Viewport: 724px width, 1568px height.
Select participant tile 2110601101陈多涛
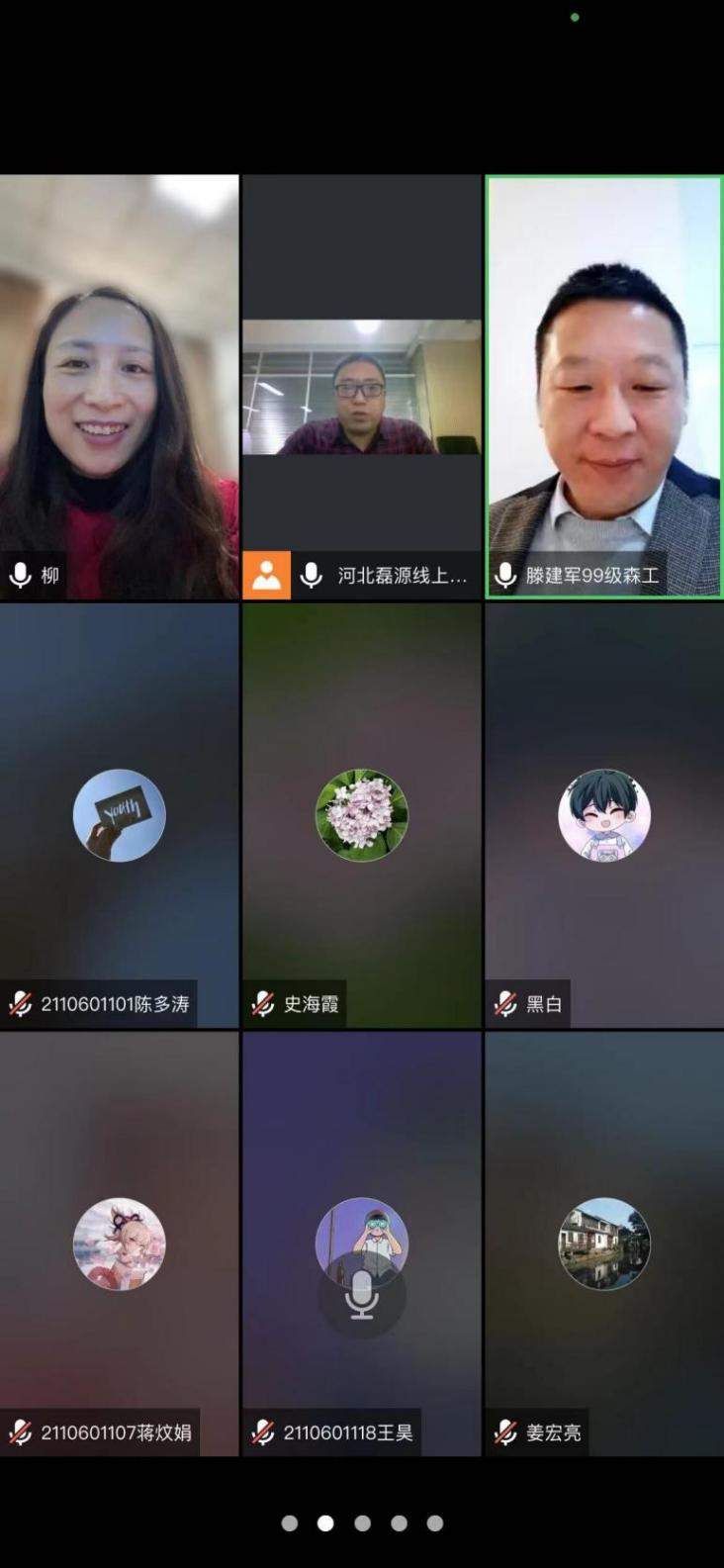coord(119,815)
